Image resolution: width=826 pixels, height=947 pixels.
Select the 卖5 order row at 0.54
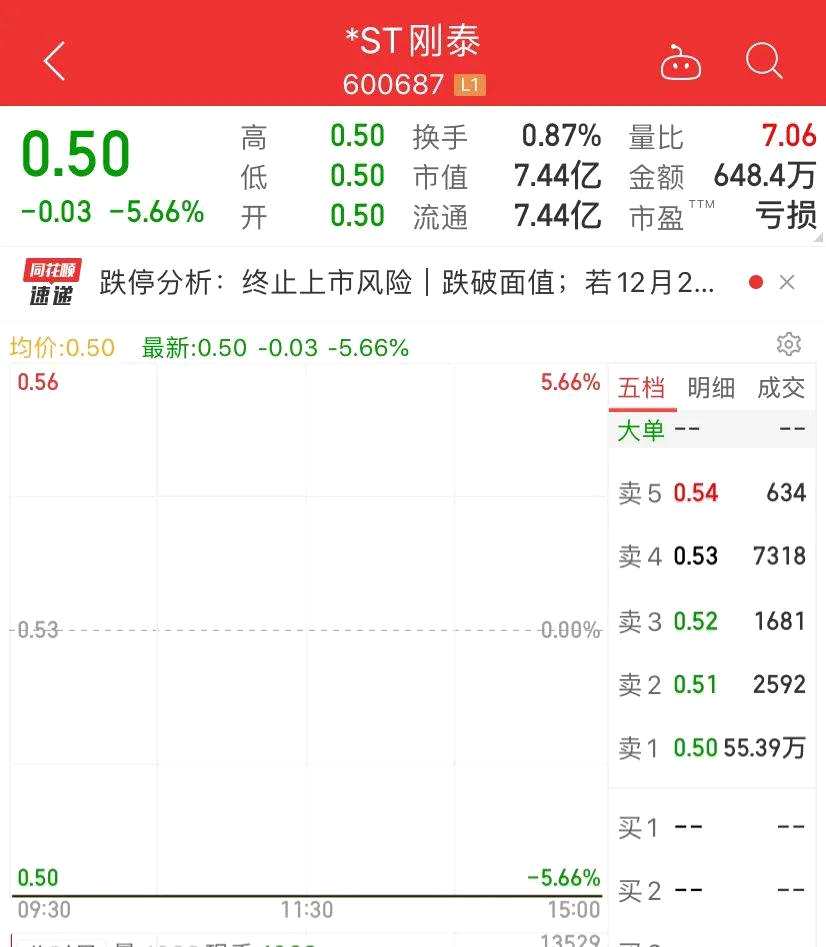711,493
